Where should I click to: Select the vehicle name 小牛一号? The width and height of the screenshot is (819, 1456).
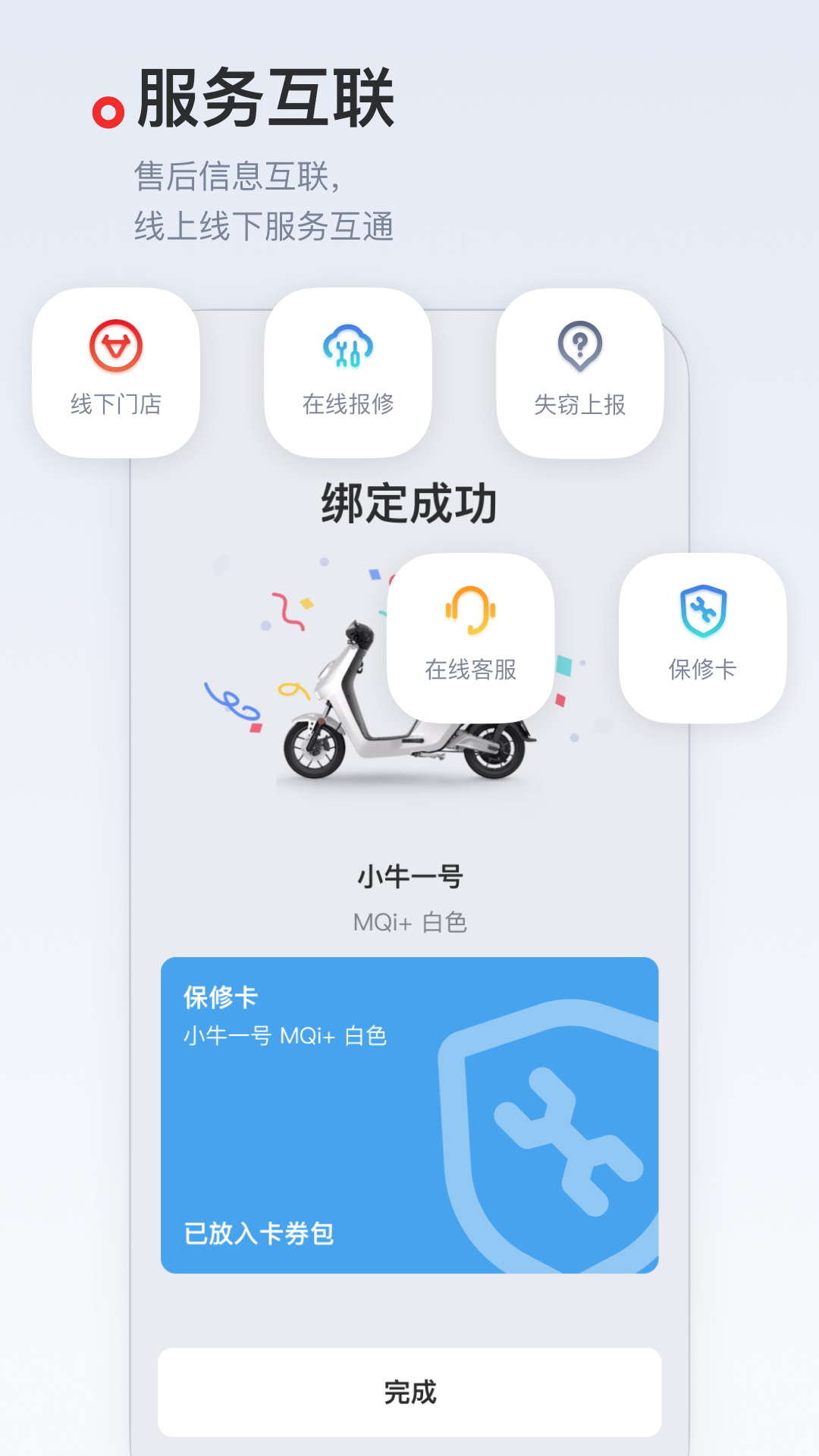(x=409, y=877)
